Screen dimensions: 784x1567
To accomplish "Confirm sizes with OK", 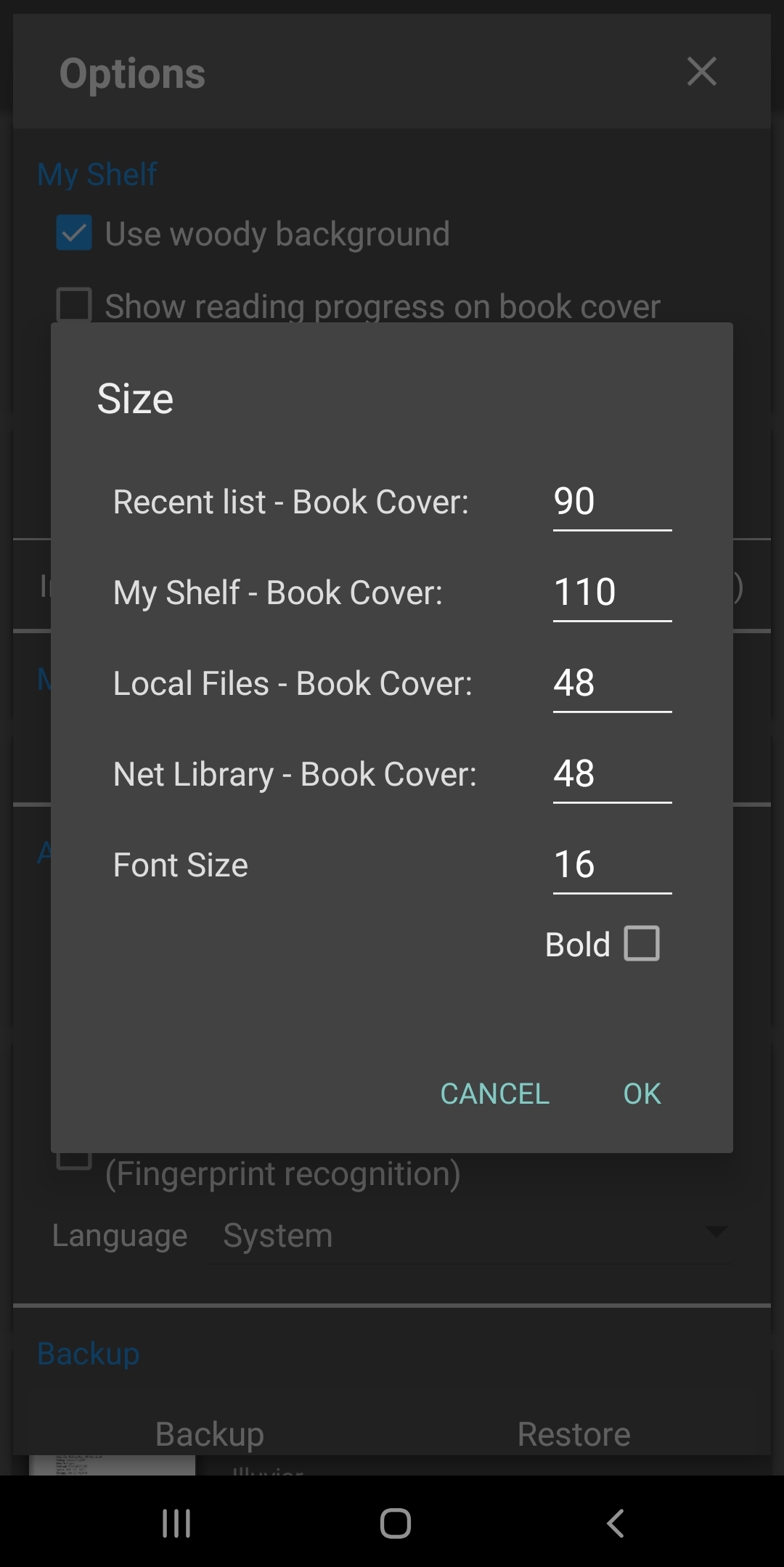I will click(642, 1094).
